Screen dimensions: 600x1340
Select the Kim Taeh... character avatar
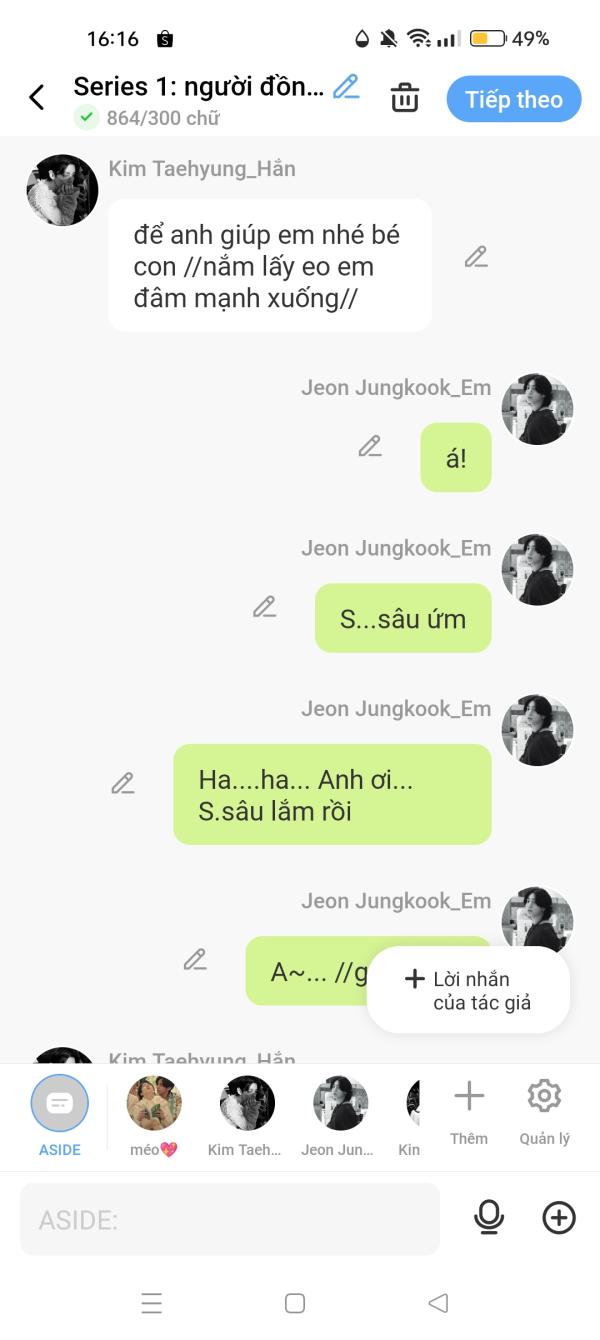pos(247,1114)
